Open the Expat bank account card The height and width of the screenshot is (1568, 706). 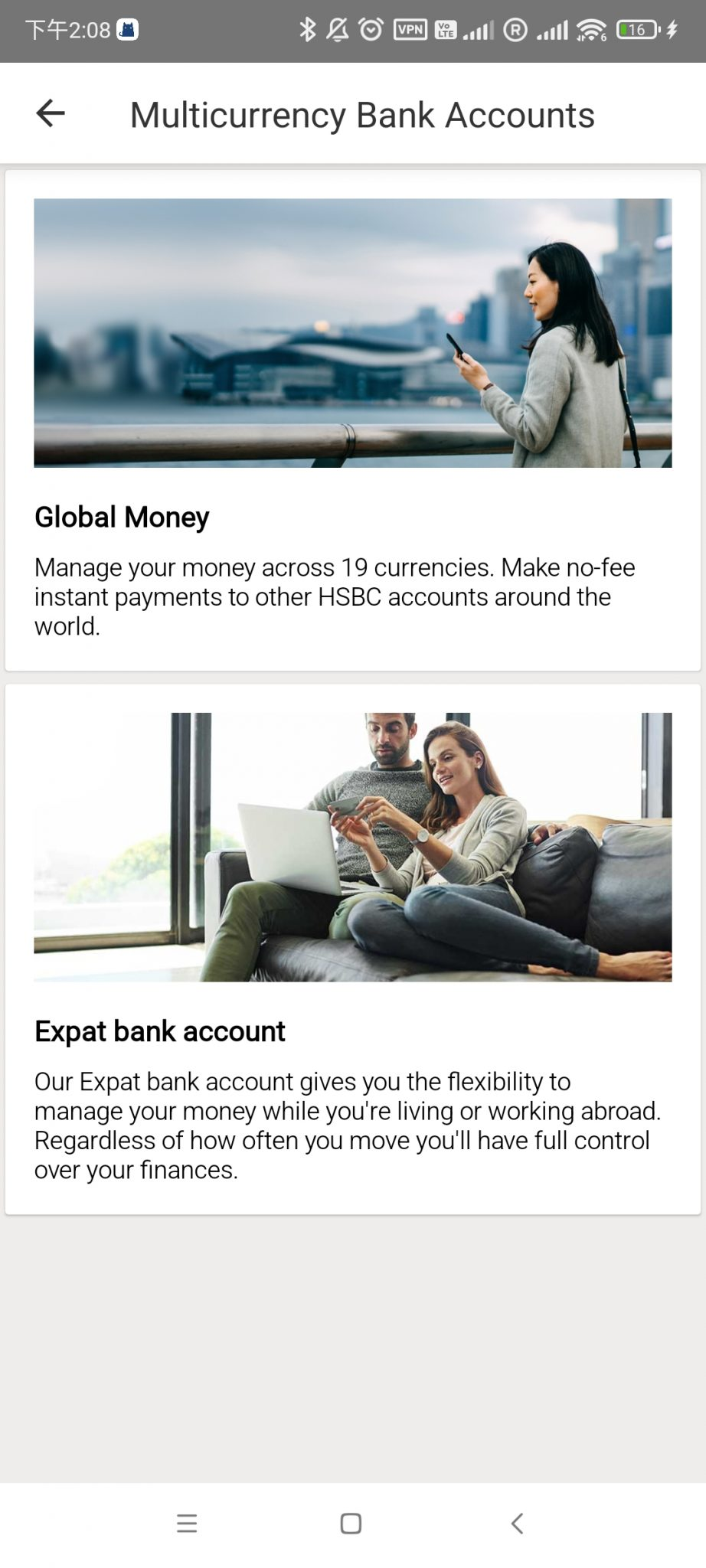tap(352, 949)
